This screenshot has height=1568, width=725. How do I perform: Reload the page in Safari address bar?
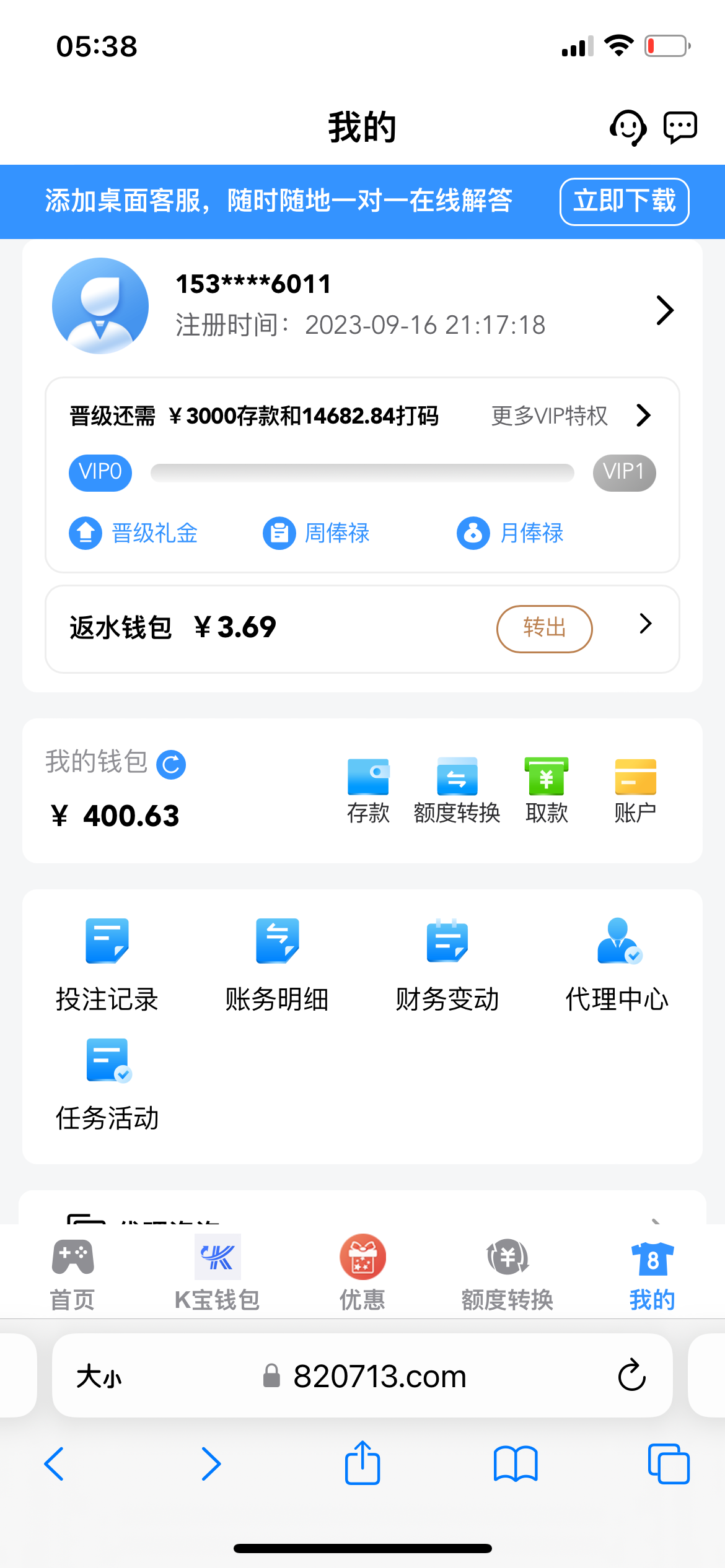pos(631,1375)
